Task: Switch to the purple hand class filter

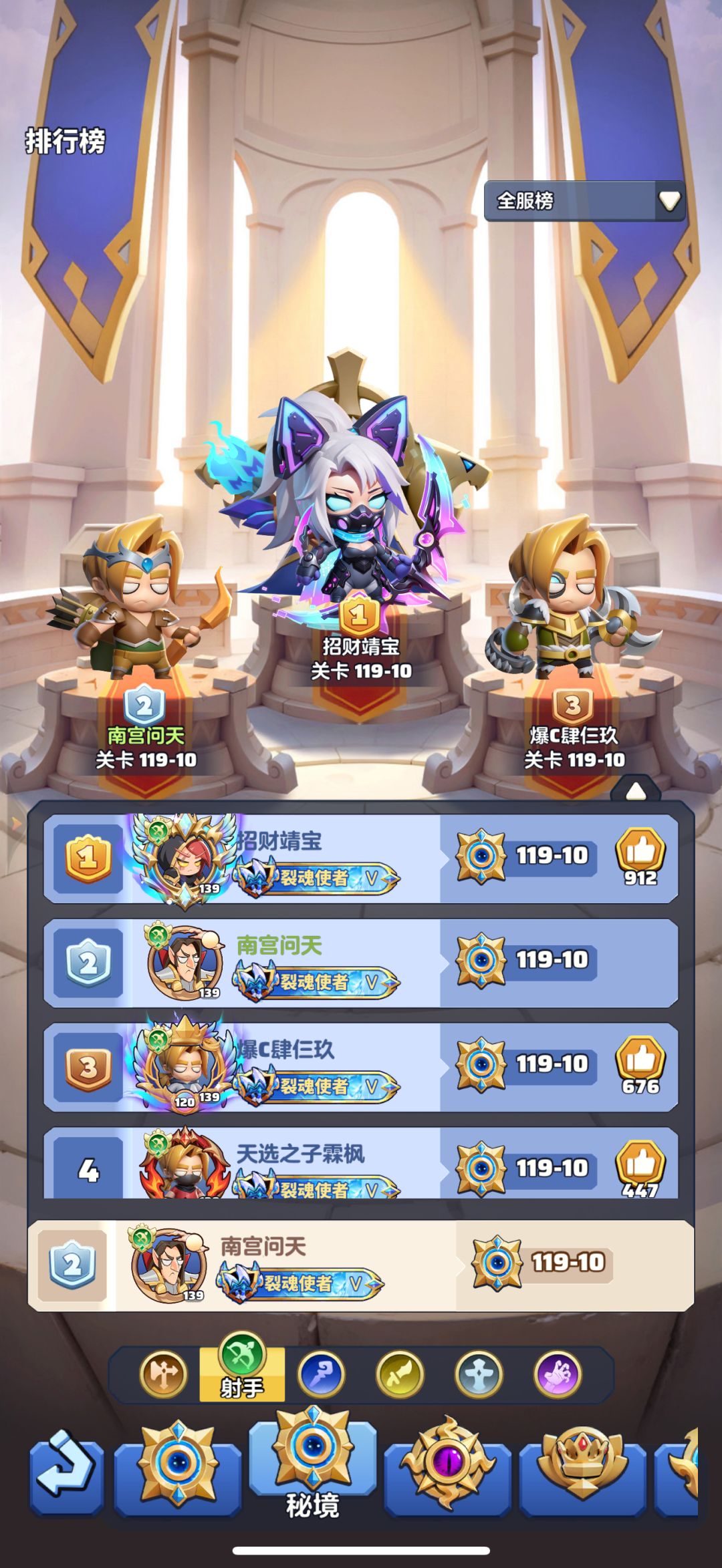Action: (558, 1374)
